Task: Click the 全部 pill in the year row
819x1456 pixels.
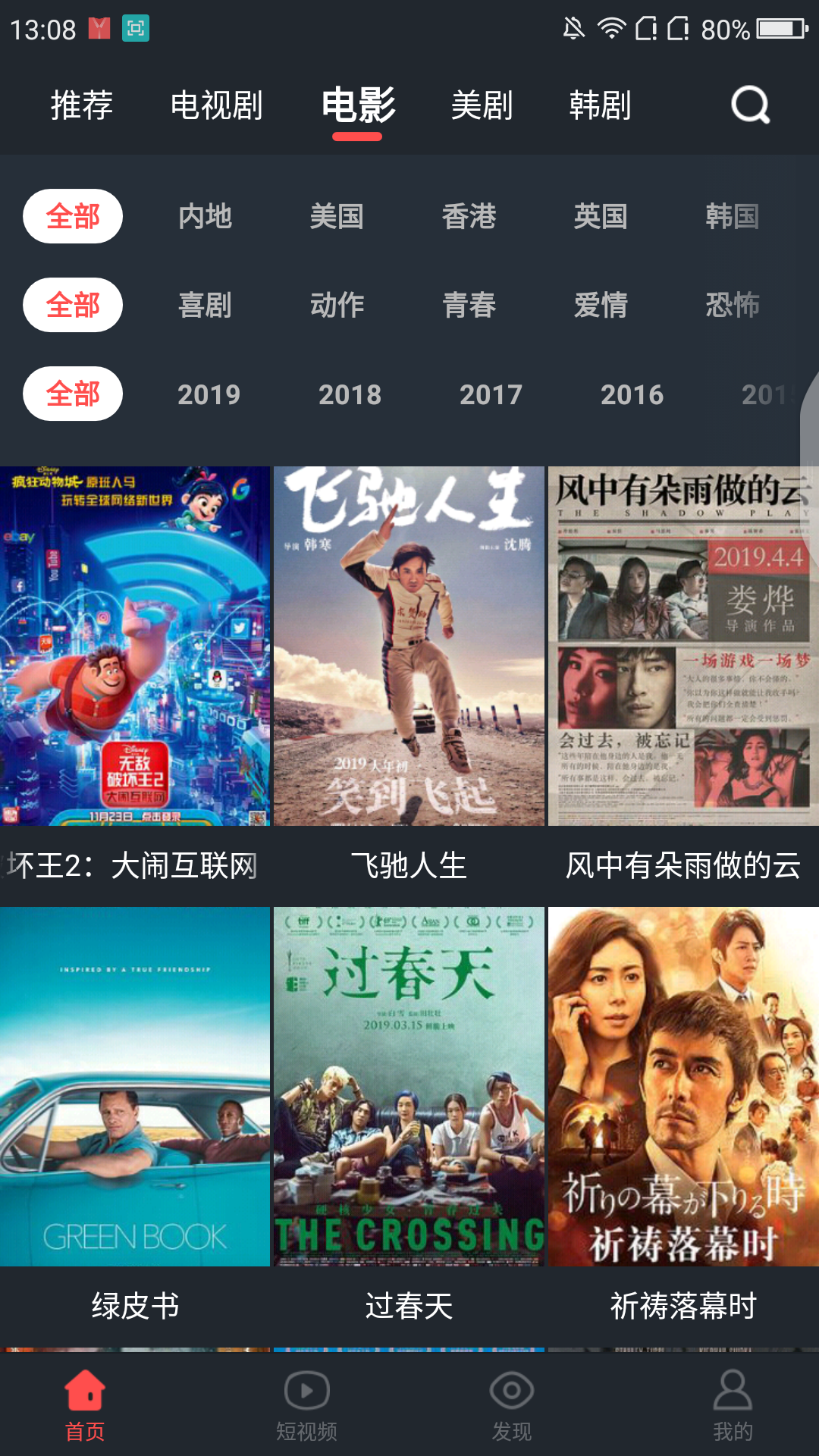Action: (x=73, y=394)
